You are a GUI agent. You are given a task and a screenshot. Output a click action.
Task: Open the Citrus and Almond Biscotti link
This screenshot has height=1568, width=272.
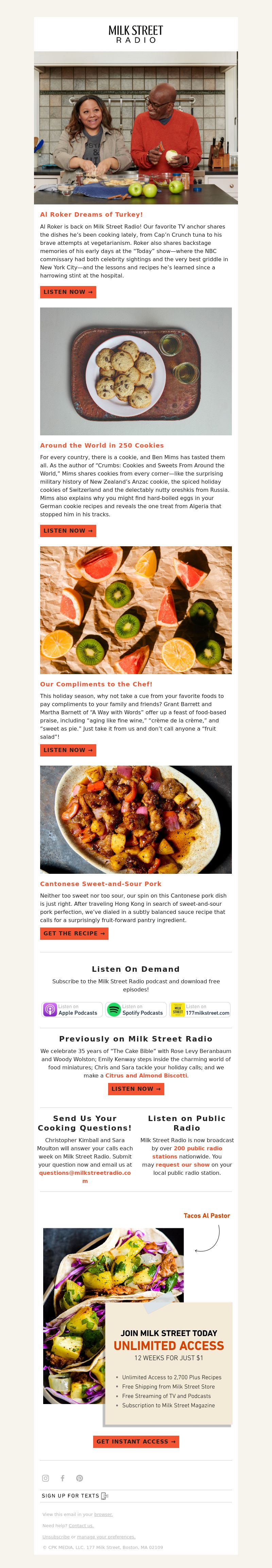coord(146,1075)
